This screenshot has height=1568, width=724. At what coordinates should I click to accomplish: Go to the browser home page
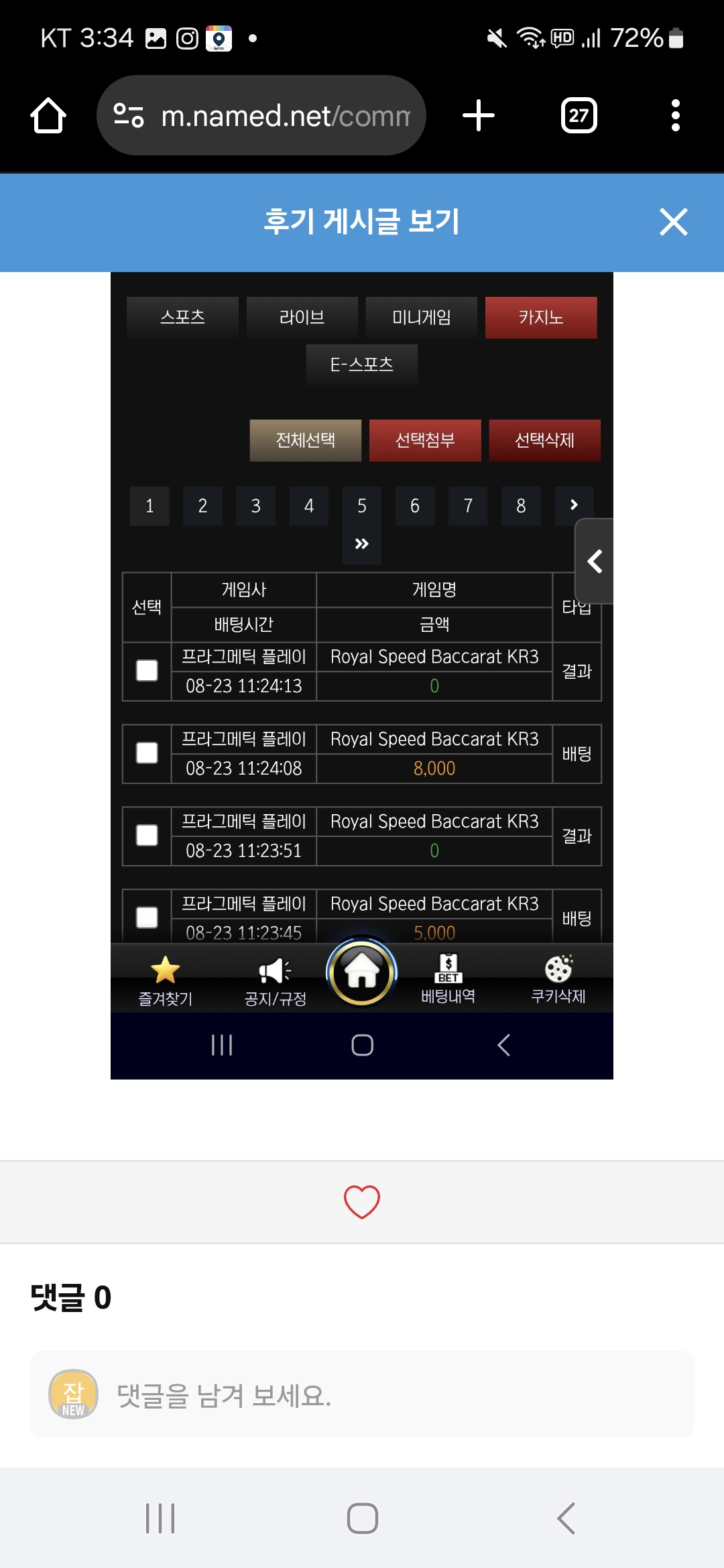tap(48, 115)
